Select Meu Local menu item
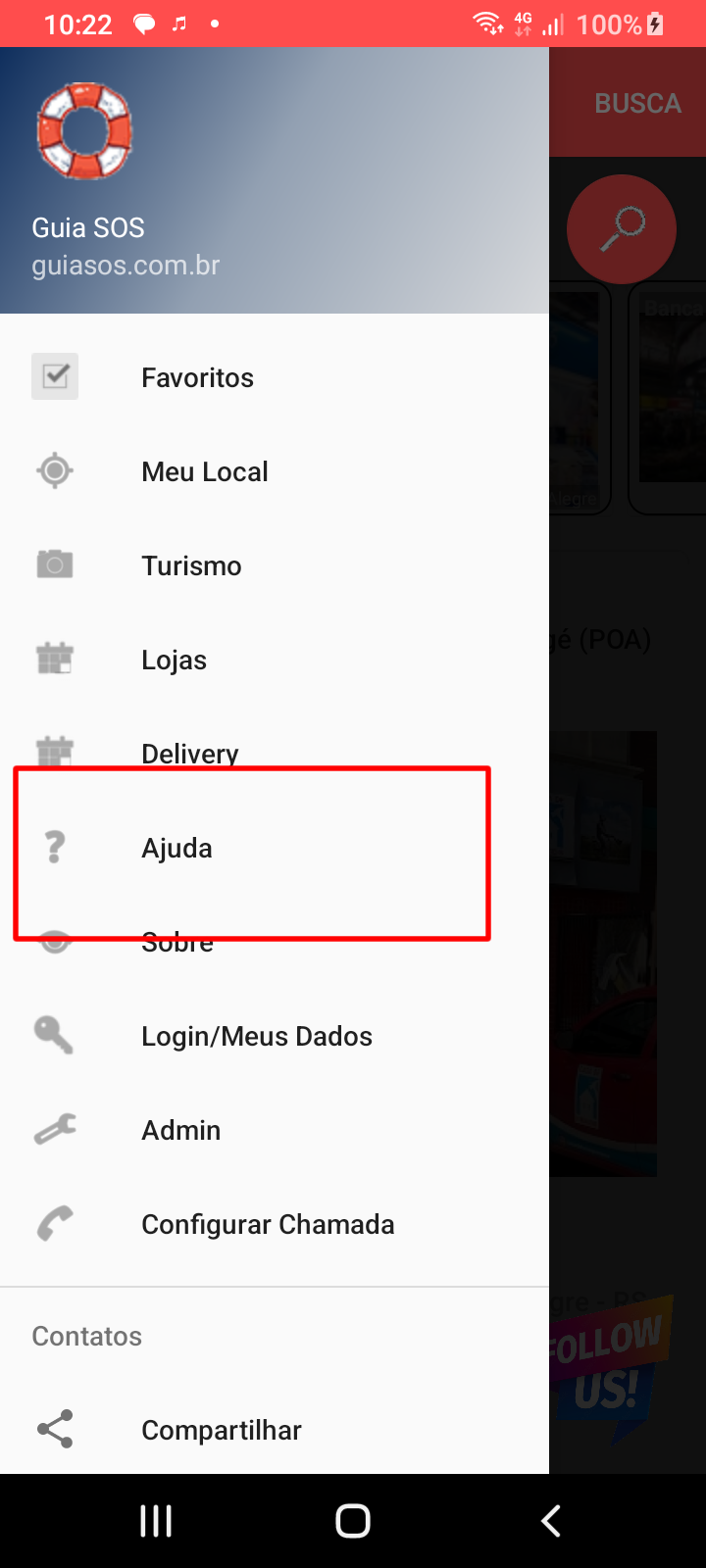This screenshot has width=706, height=1568. tap(204, 471)
